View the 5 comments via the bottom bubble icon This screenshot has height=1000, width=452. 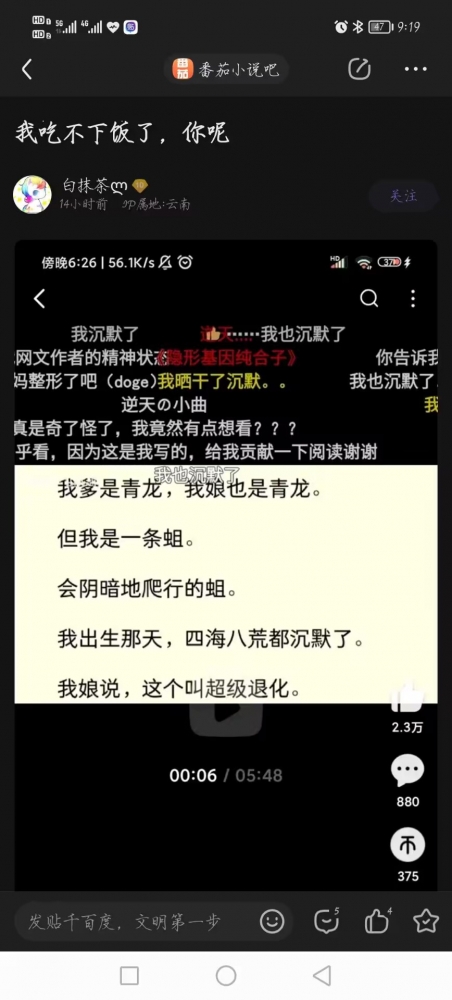pos(326,922)
